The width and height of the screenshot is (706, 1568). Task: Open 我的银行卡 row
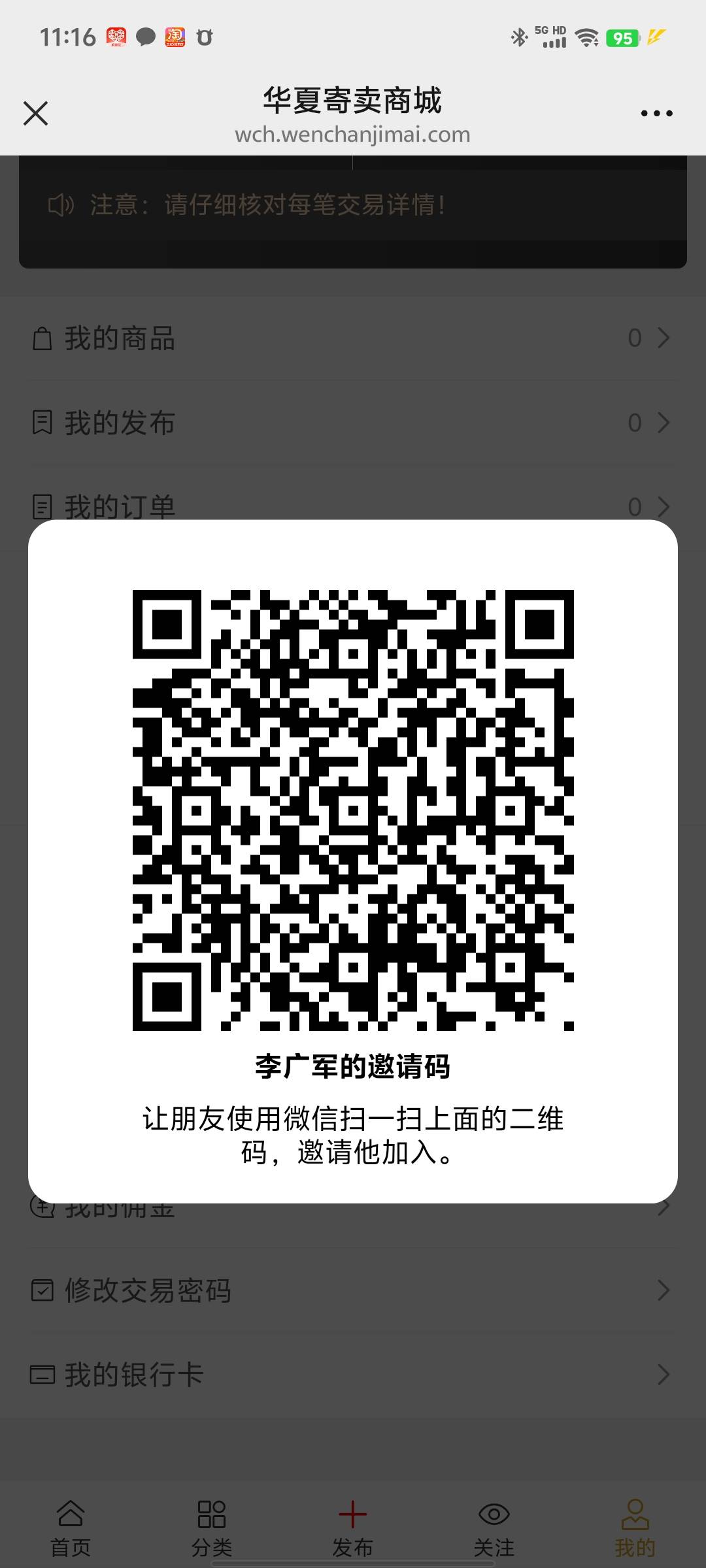click(353, 1375)
